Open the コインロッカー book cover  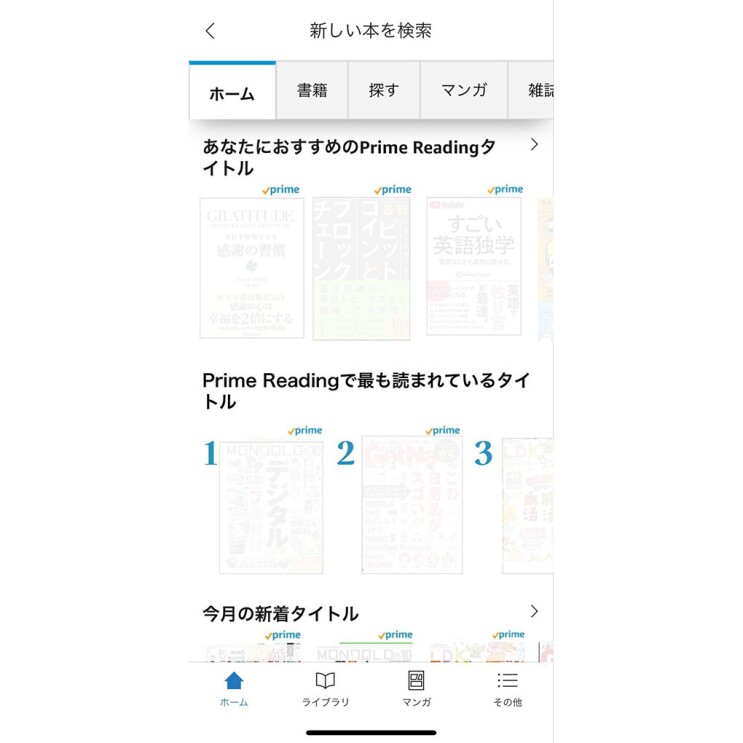click(x=361, y=267)
